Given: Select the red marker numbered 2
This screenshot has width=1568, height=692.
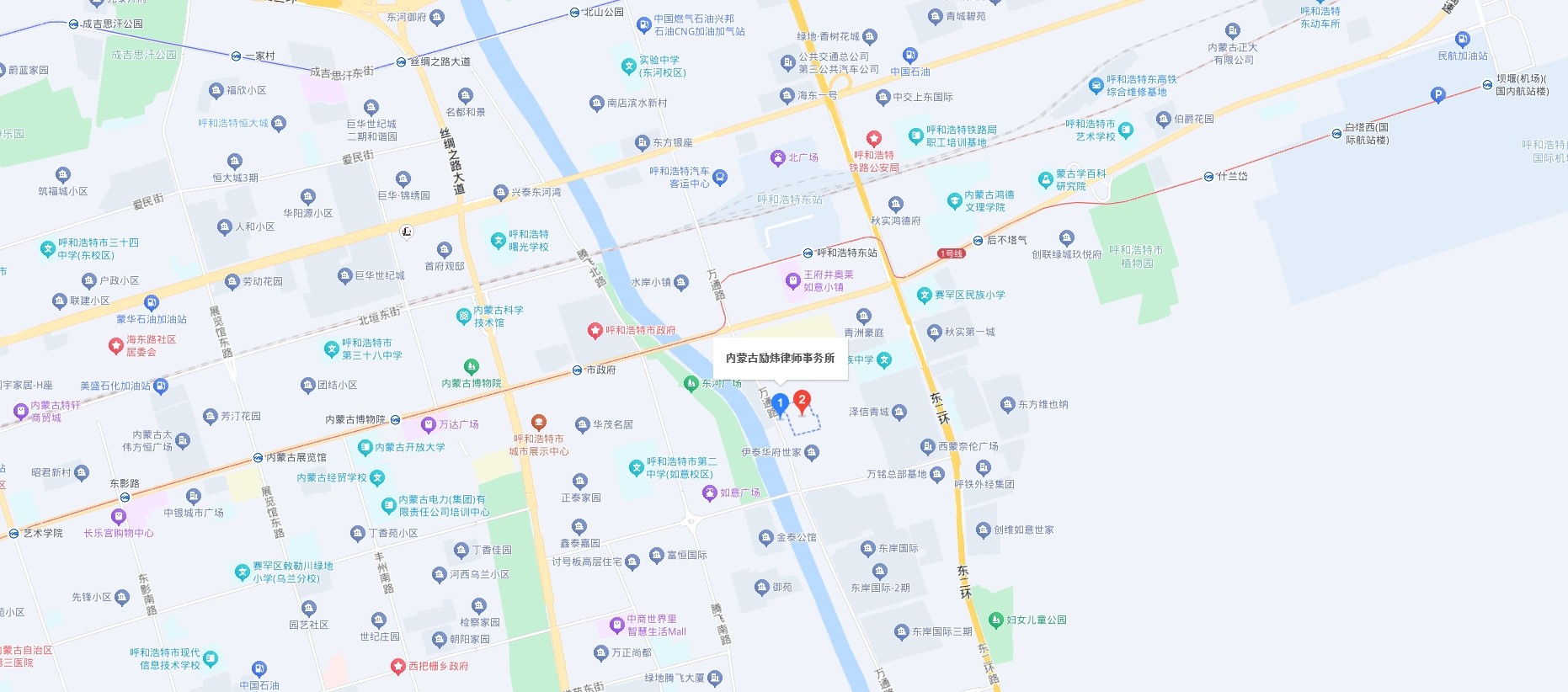Looking at the screenshot, I should (803, 402).
